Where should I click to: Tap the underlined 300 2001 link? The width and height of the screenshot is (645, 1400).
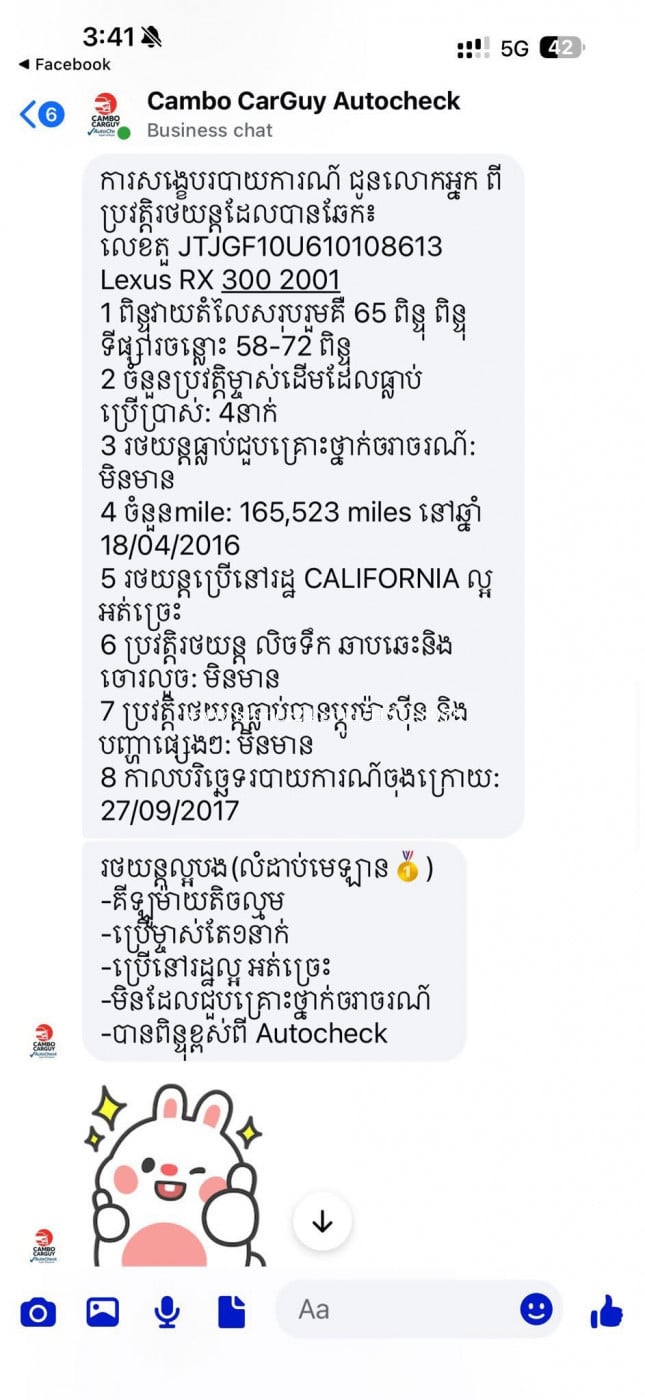pos(281,279)
